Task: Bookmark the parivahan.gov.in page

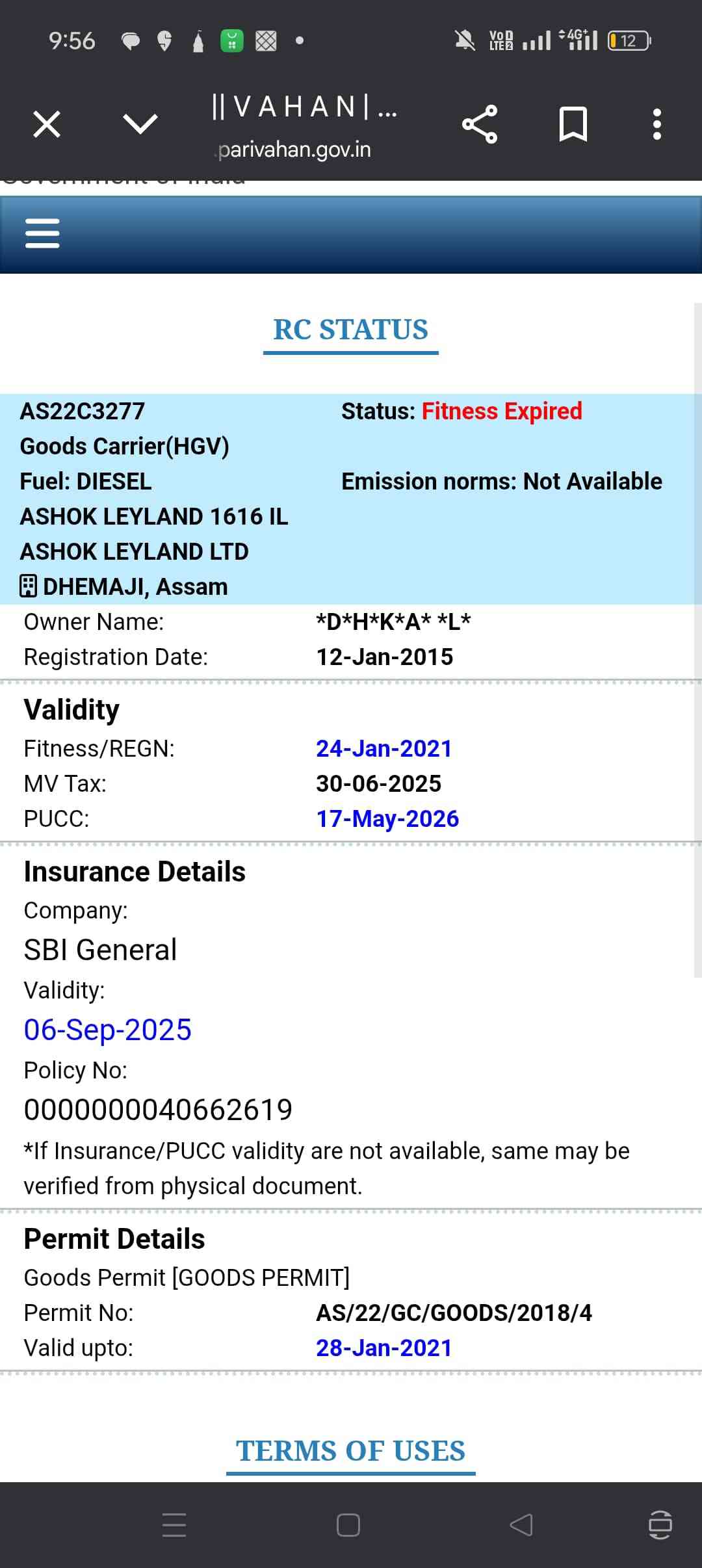Action: [573, 124]
